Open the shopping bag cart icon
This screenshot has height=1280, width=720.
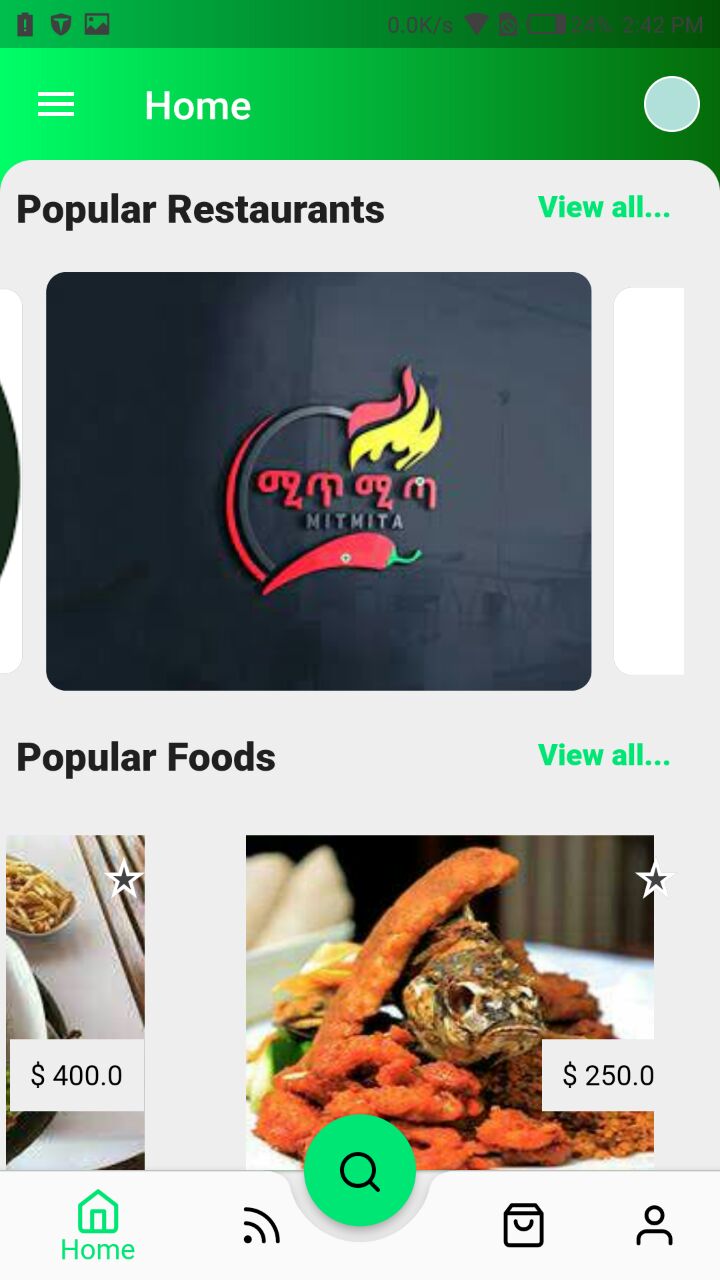(x=523, y=1222)
